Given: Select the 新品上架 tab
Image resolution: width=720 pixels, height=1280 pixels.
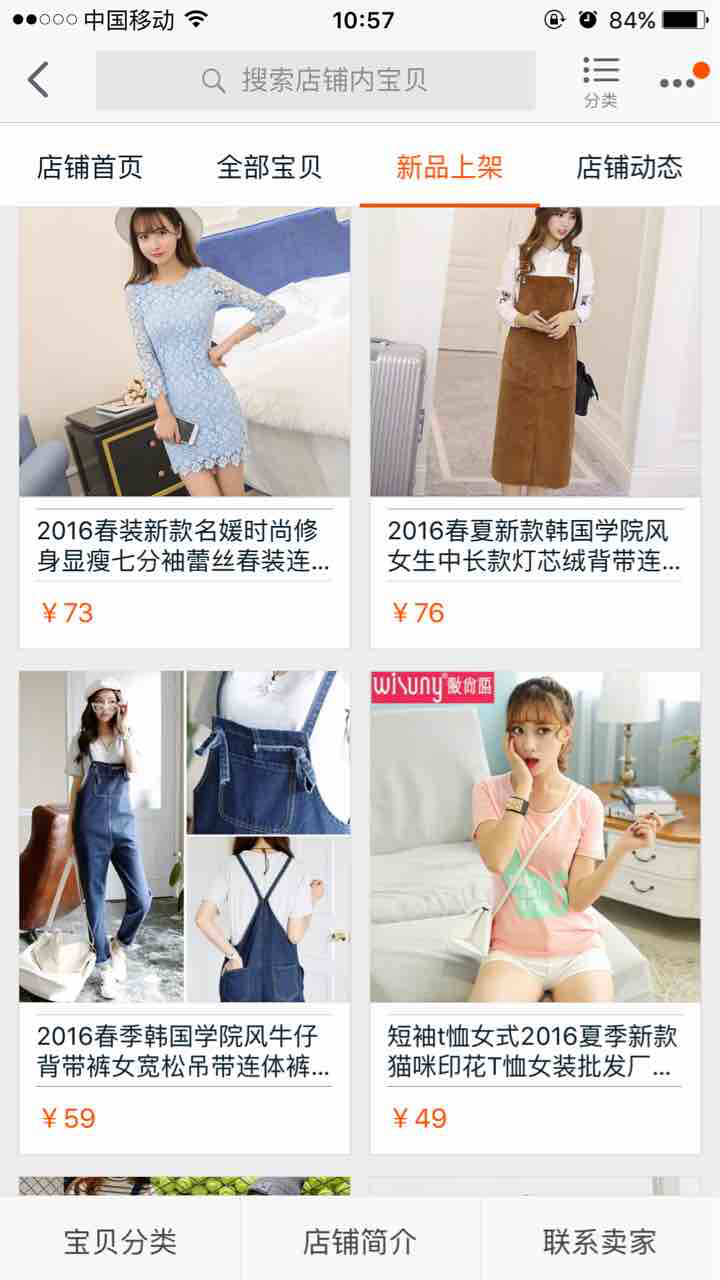Looking at the screenshot, I should pos(449,167).
